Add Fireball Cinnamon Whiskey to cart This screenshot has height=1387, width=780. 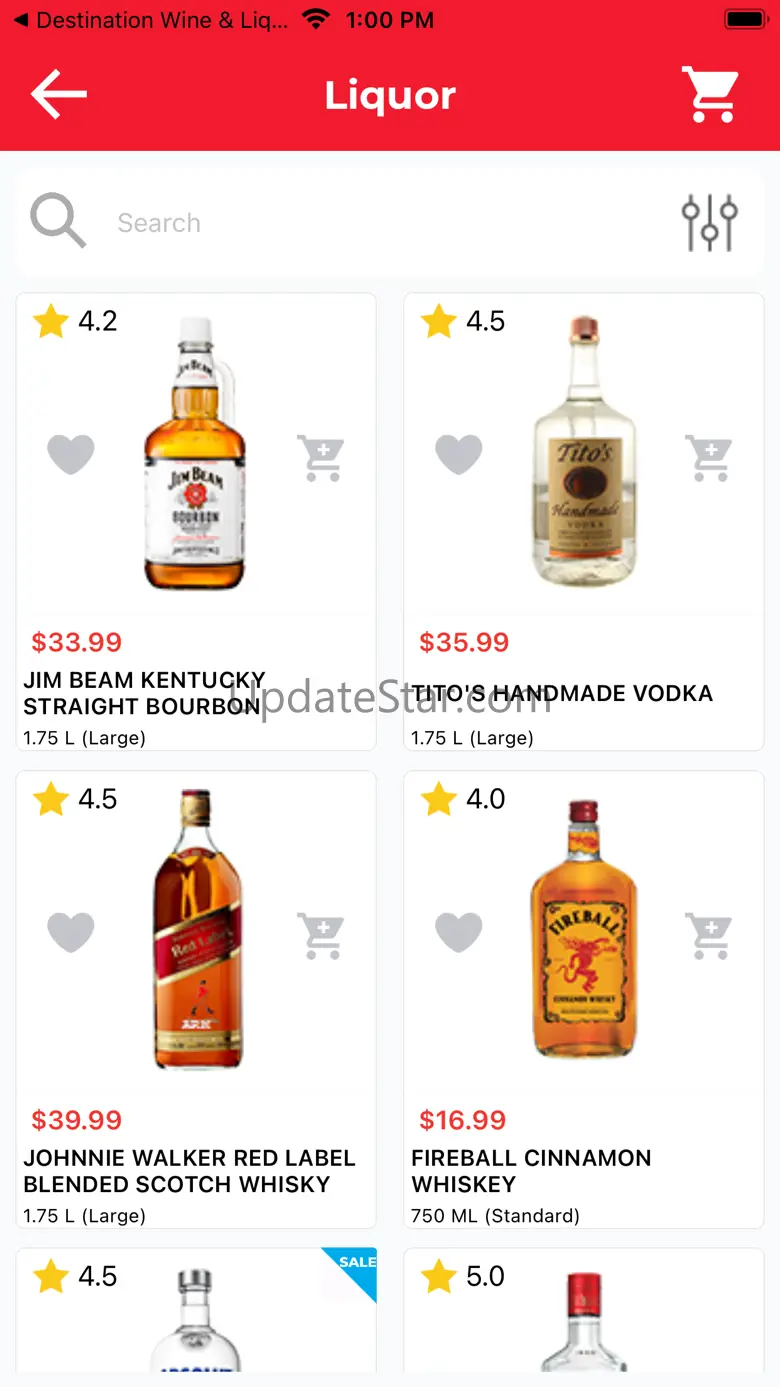[709, 935]
